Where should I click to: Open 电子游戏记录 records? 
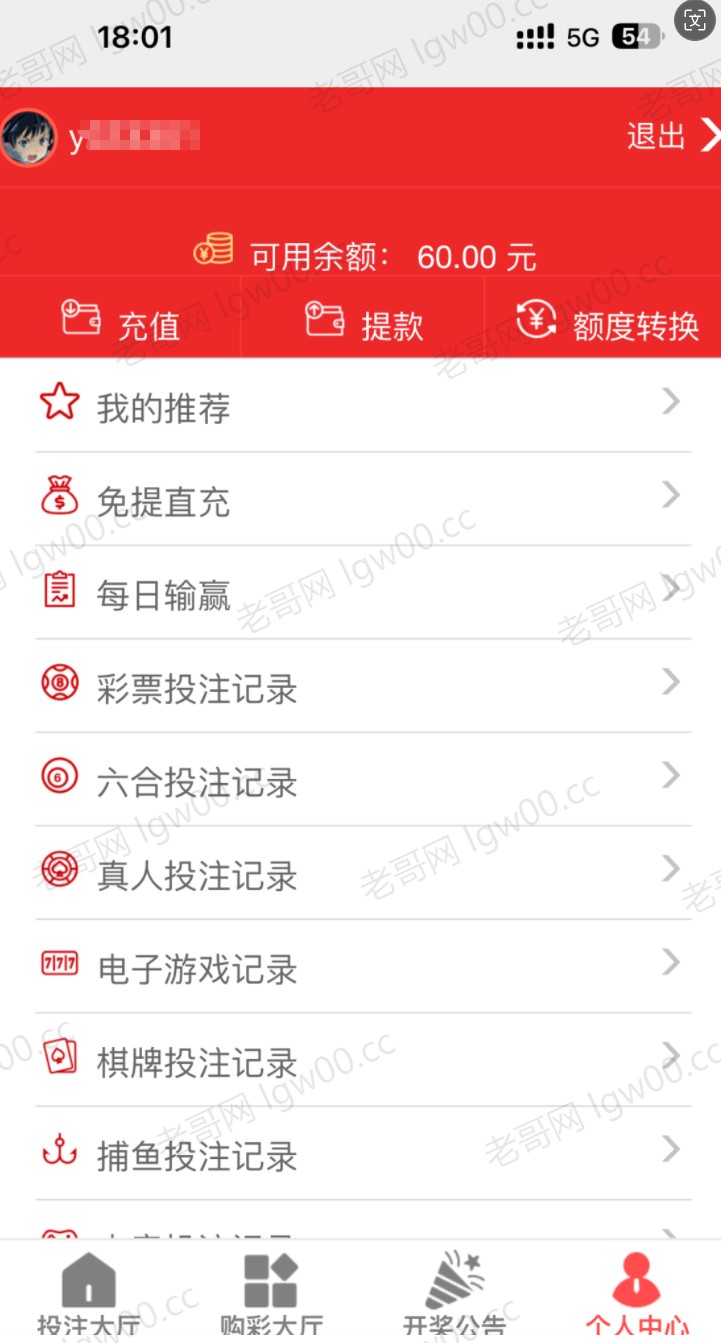tap(362, 967)
